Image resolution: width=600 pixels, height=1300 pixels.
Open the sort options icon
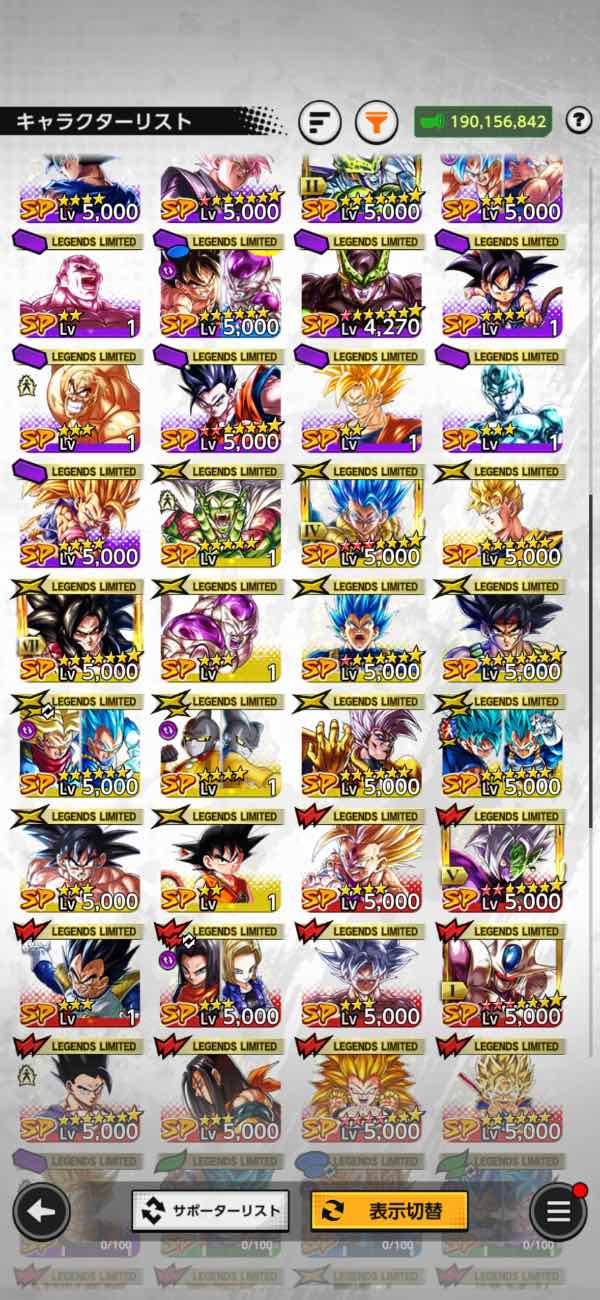[320, 123]
